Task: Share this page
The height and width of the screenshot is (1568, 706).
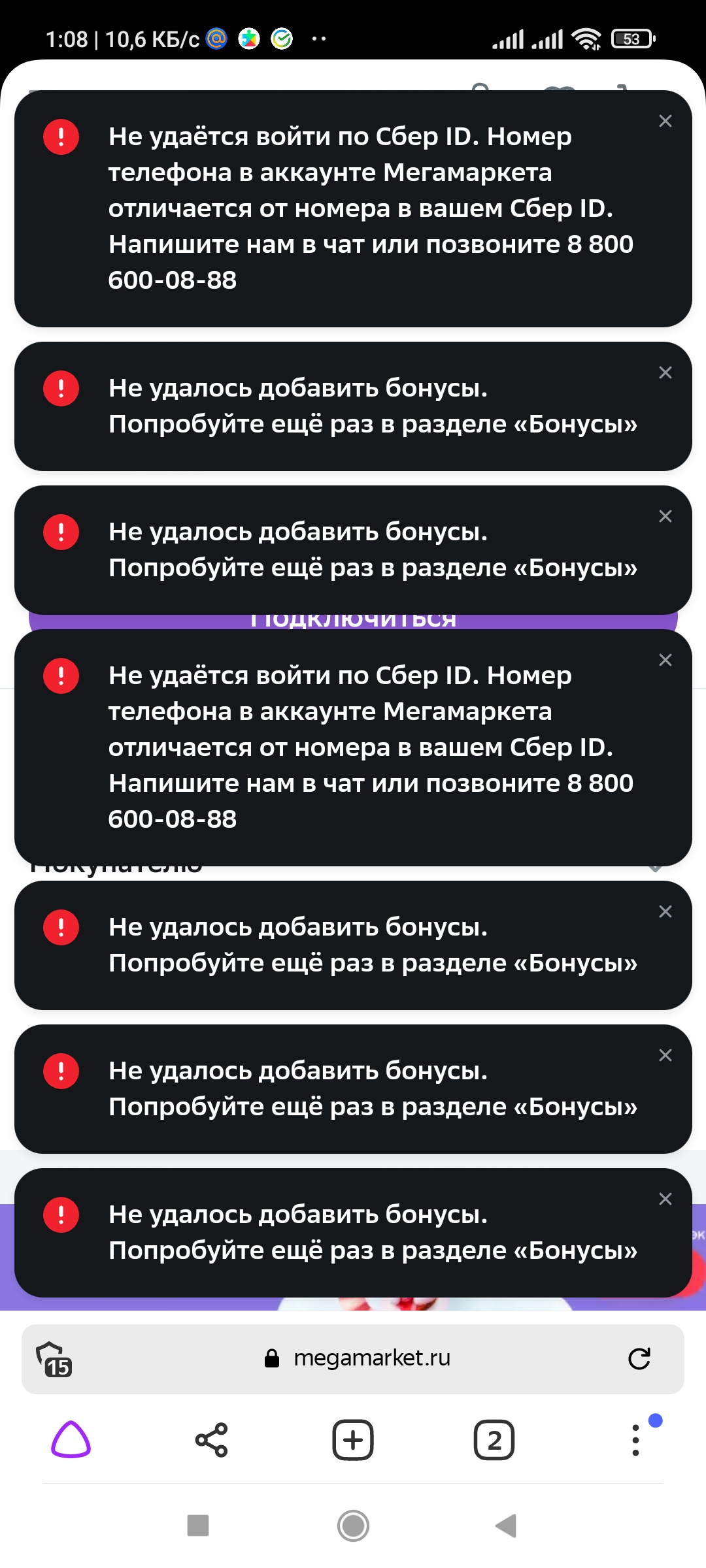Action: [x=212, y=1439]
